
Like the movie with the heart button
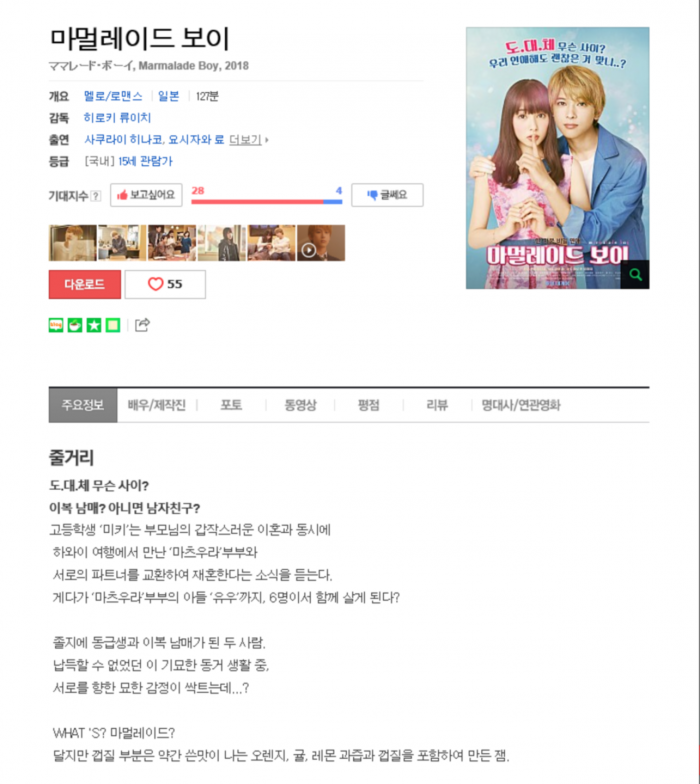pyautogui.click(x=165, y=284)
